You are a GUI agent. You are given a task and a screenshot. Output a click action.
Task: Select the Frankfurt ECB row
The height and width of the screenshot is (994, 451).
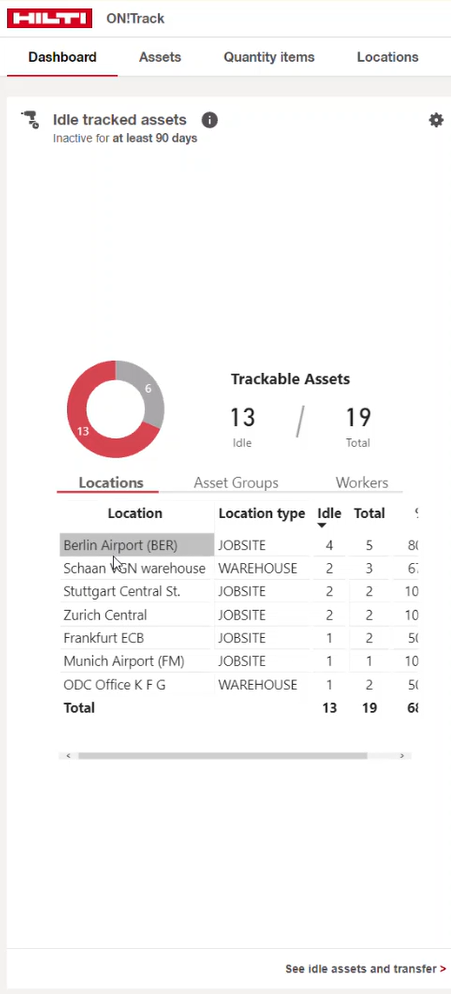(239, 638)
